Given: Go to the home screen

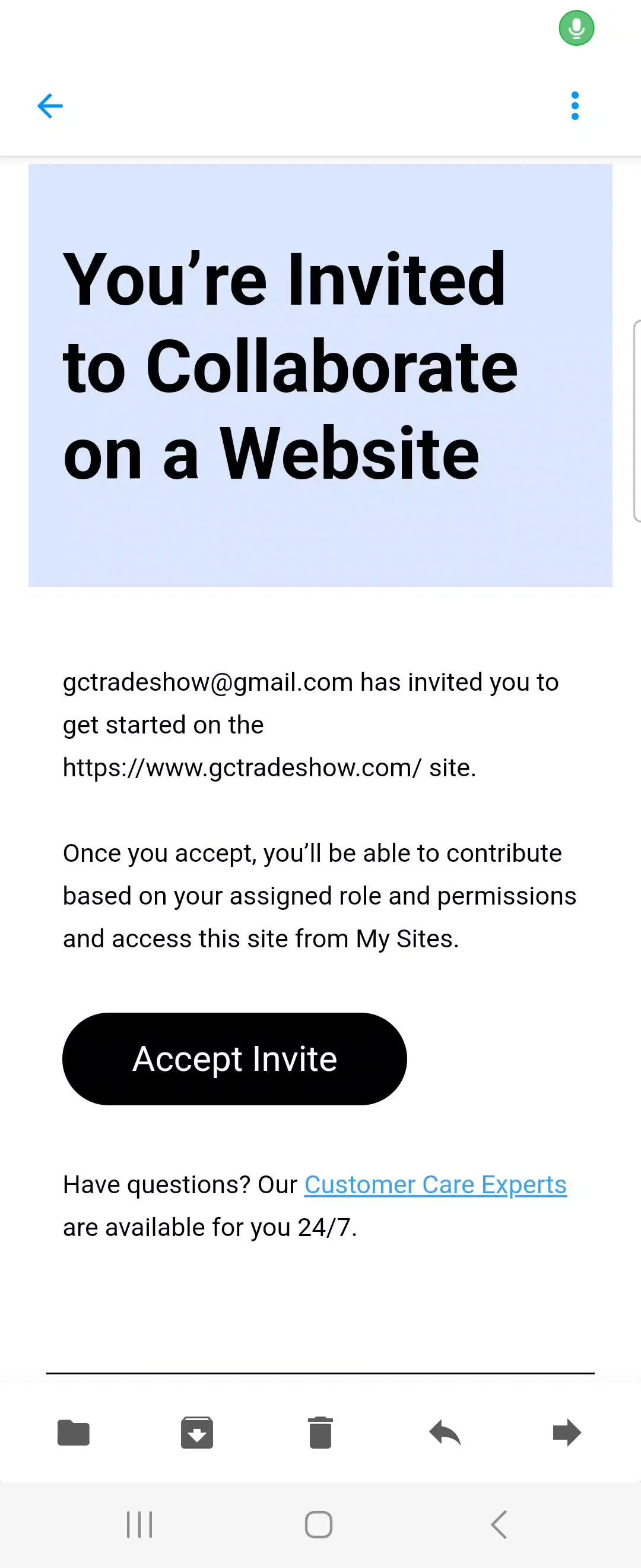Looking at the screenshot, I should (x=319, y=1524).
